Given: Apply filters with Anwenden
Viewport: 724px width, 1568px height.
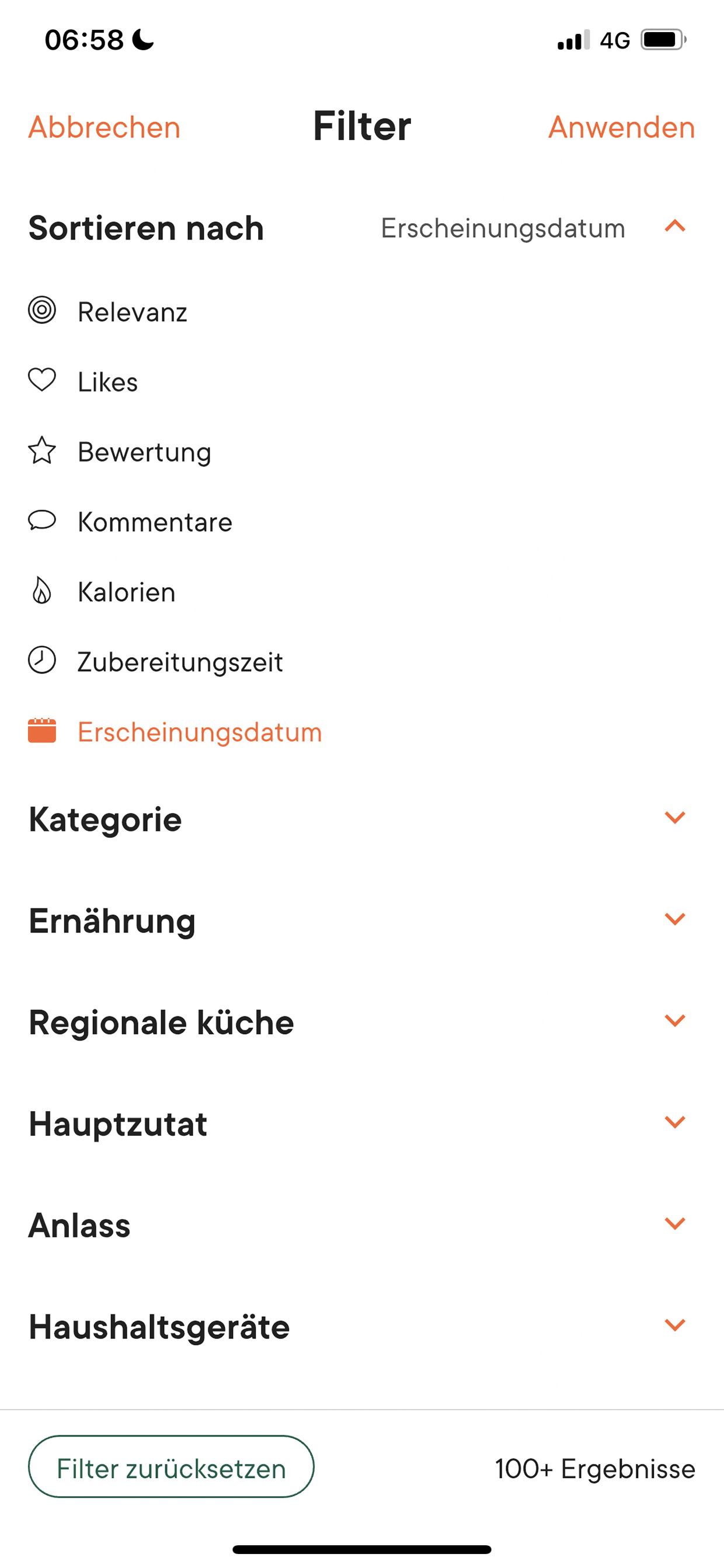Looking at the screenshot, I should point(621,127).
